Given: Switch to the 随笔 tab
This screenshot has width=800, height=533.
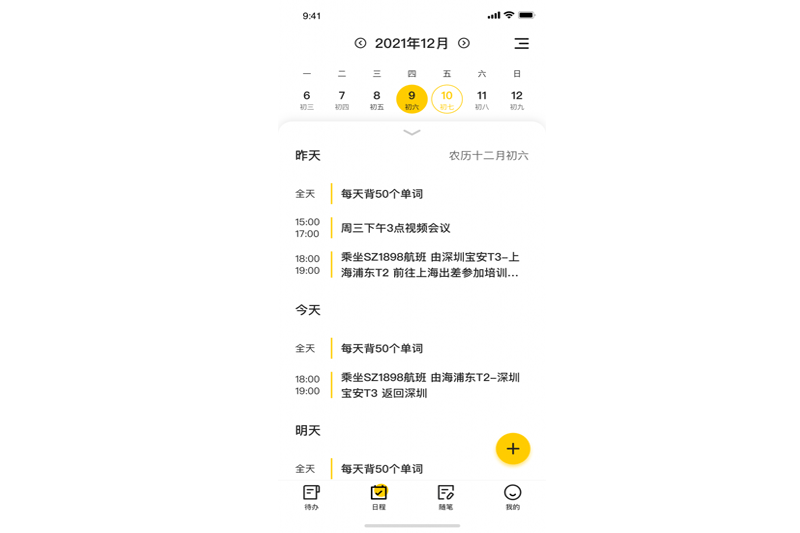Looking at the screenshot, I should 446,497.
